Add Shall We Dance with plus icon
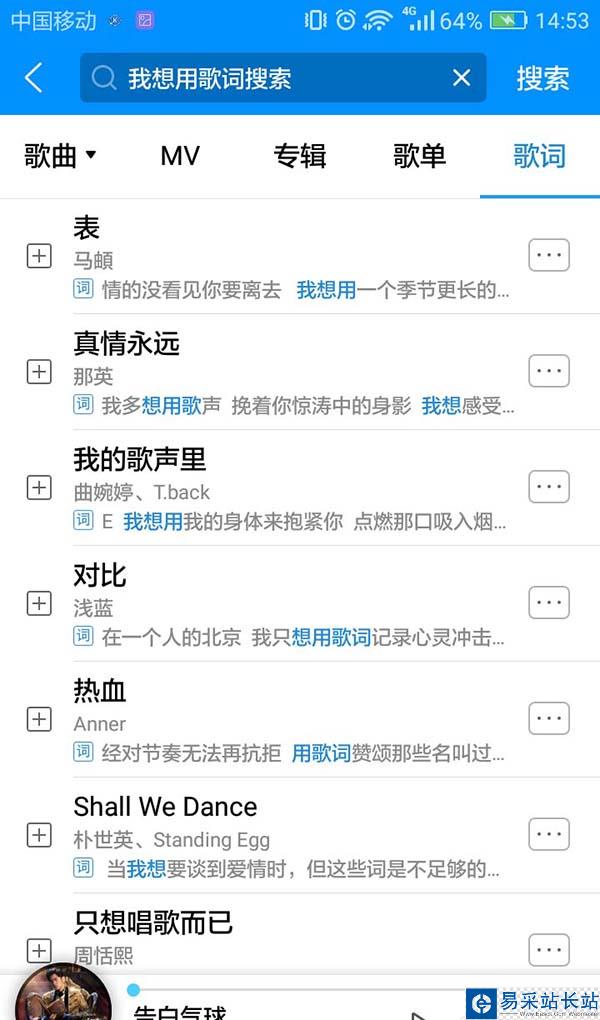This screenshot has width=600, height=1020. [x=38, y=834]
